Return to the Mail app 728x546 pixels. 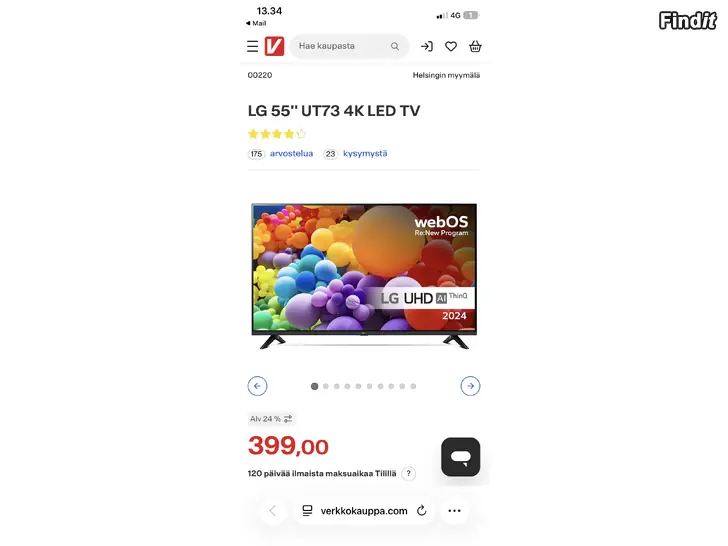[x=256, y=22]
